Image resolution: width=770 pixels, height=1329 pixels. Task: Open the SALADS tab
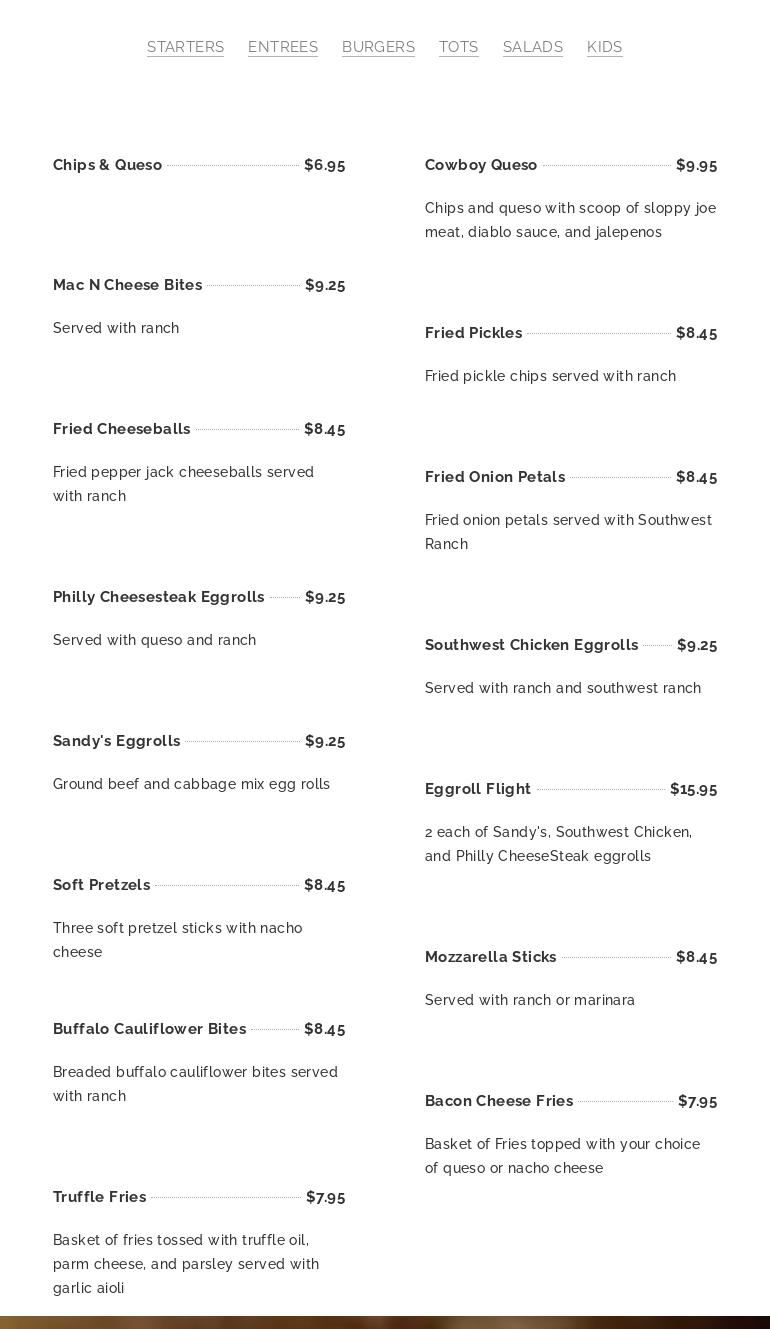pyautogui.click(x=532, y=47)
